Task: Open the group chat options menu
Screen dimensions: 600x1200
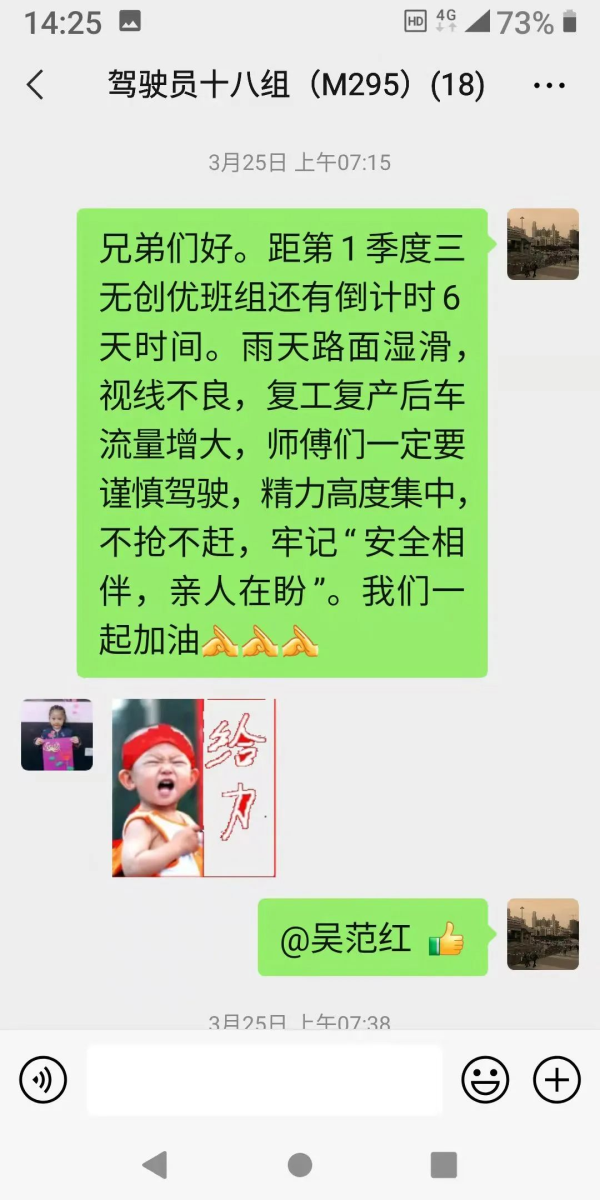Action: [x=549, y=86]
